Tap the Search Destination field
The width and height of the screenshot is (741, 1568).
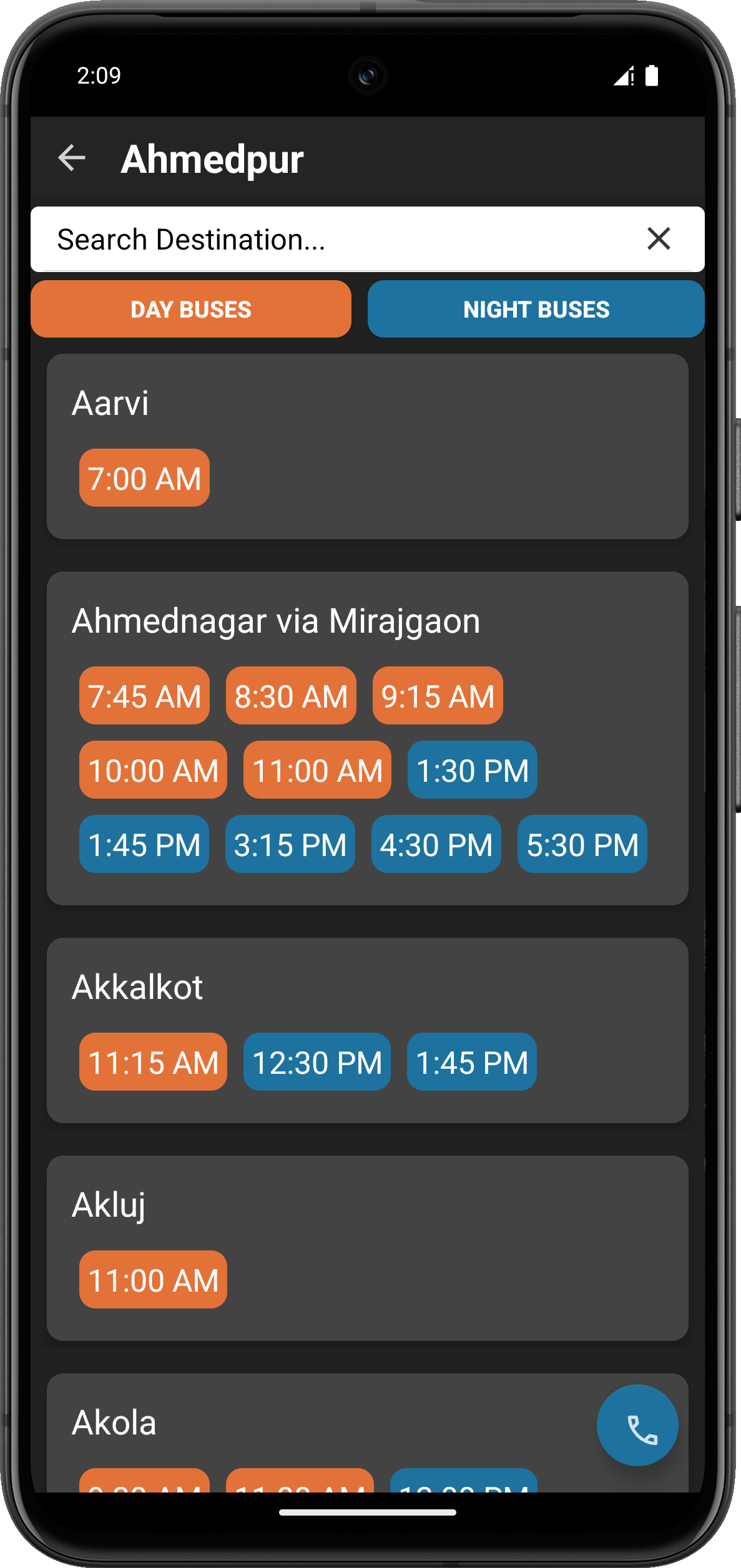337,240
